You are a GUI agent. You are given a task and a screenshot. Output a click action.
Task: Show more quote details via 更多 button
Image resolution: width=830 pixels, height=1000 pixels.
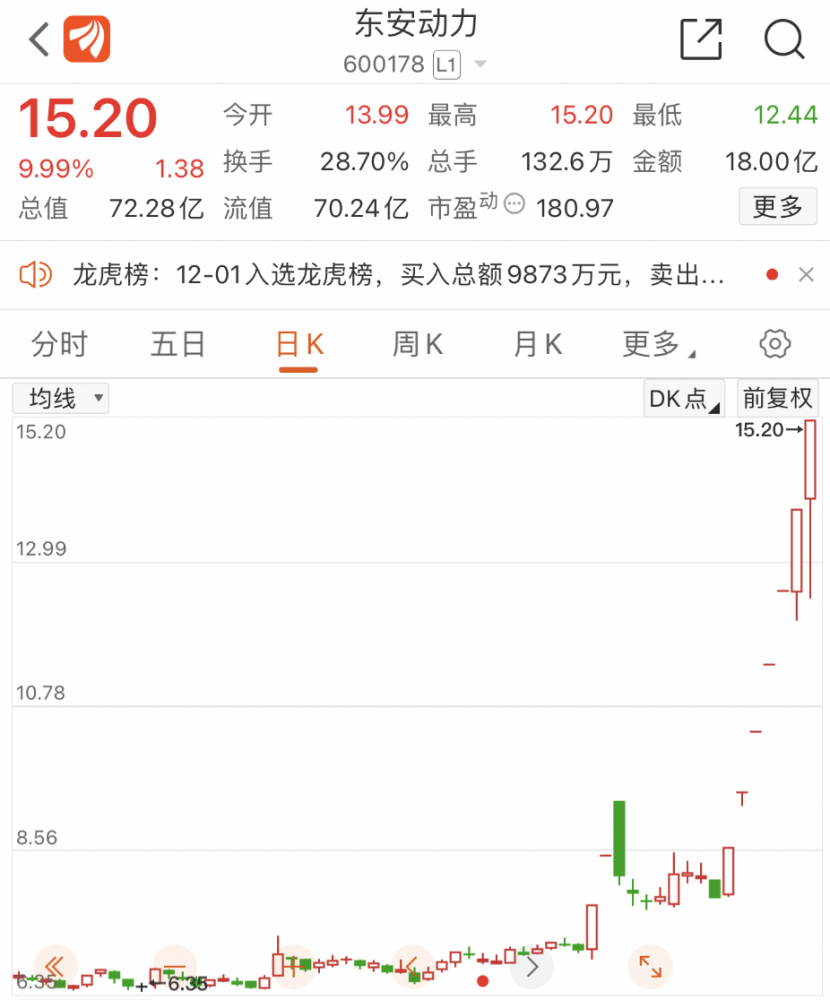pyautogui.click(x=777, y=207)
